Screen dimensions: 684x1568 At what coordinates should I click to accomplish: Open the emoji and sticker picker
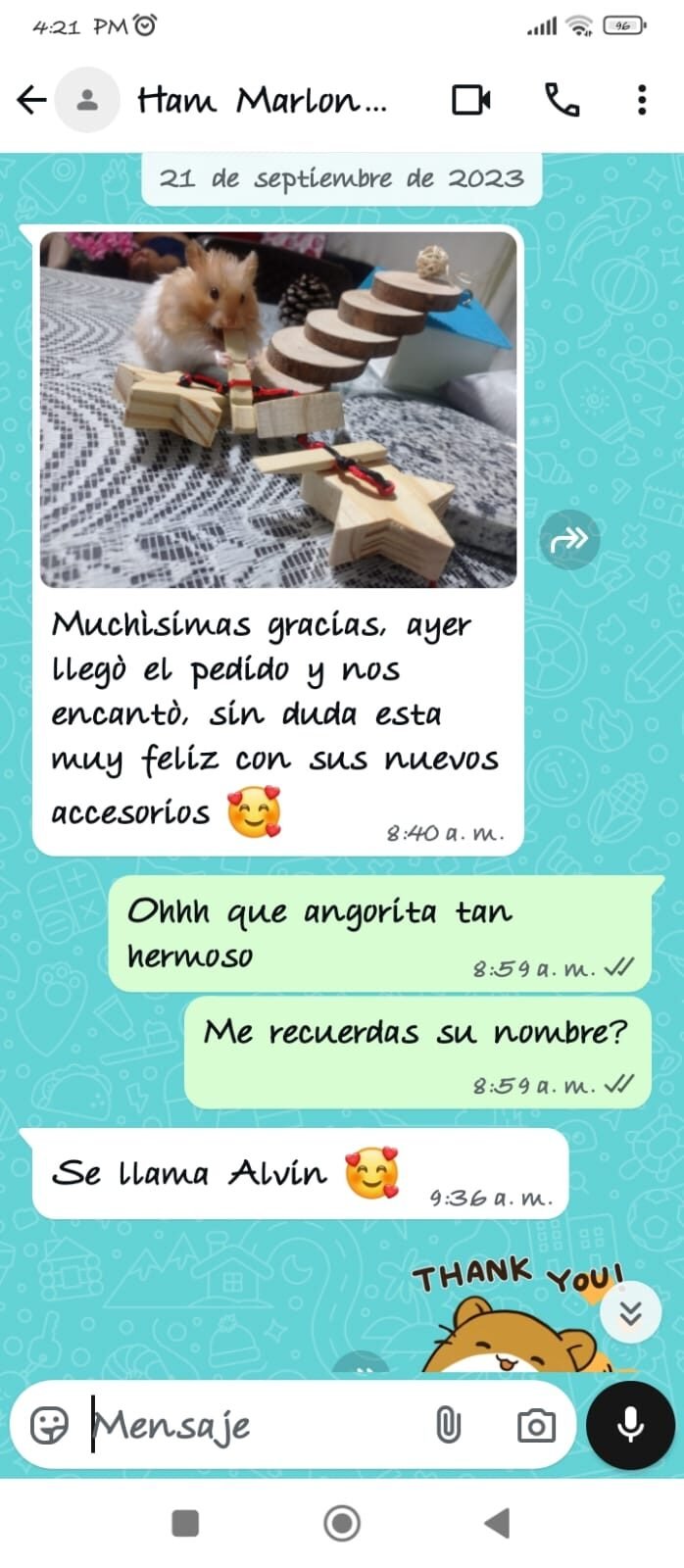(x=49, y=1425)
